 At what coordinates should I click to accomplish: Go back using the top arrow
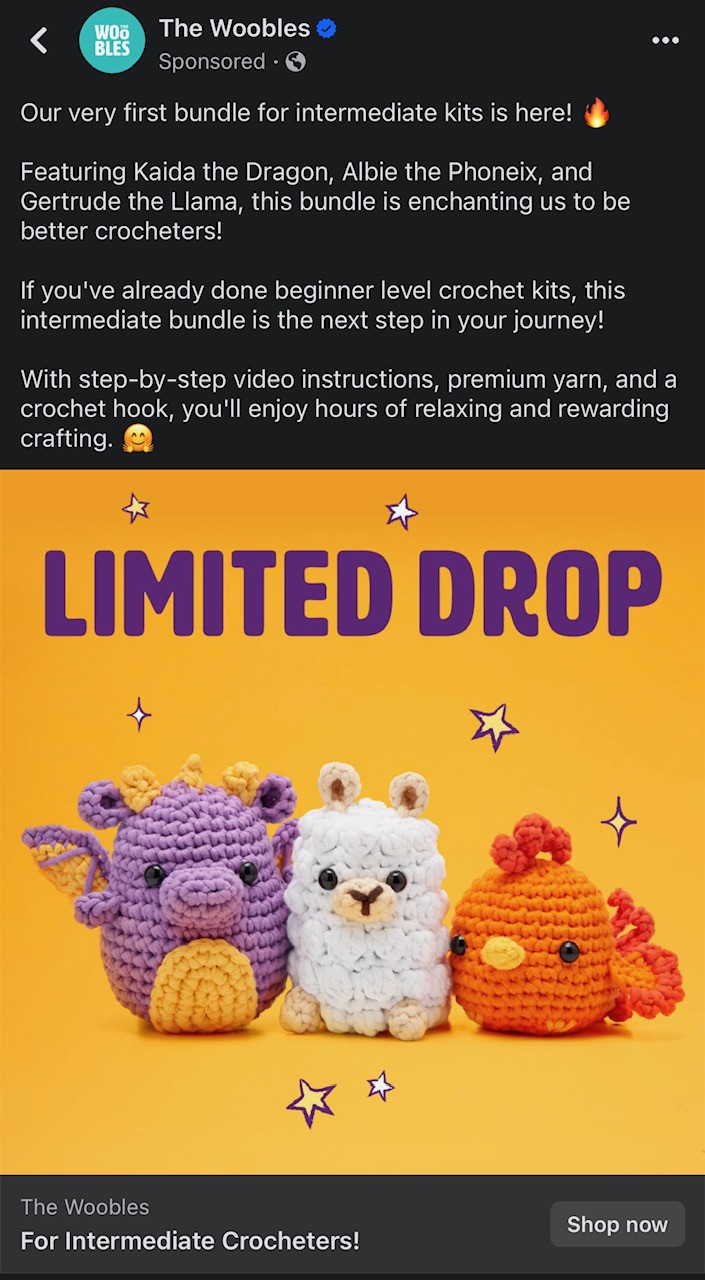39,41
